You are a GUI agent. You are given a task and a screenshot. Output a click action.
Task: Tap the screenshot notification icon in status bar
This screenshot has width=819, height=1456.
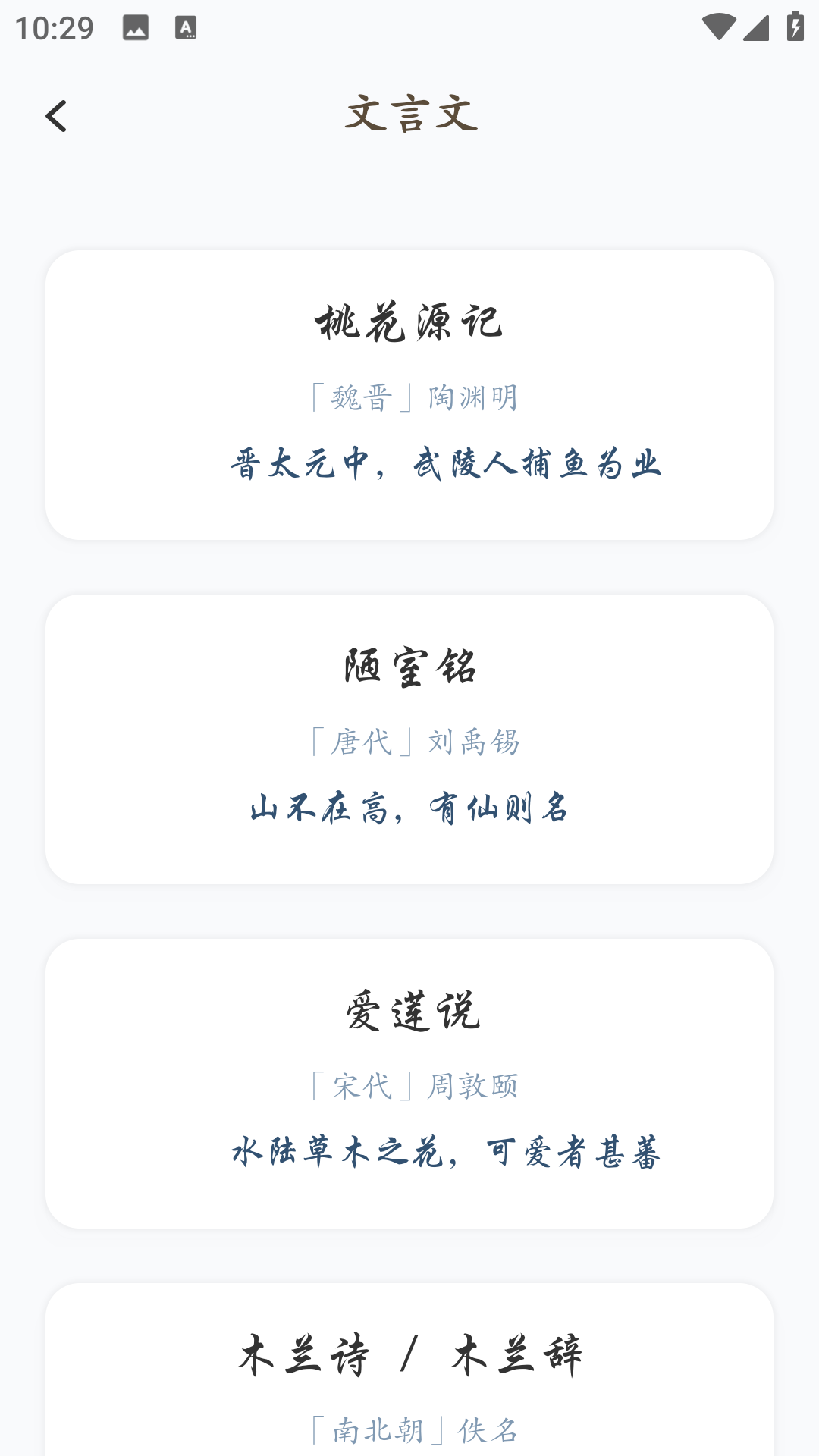click(x=136, y=29)
